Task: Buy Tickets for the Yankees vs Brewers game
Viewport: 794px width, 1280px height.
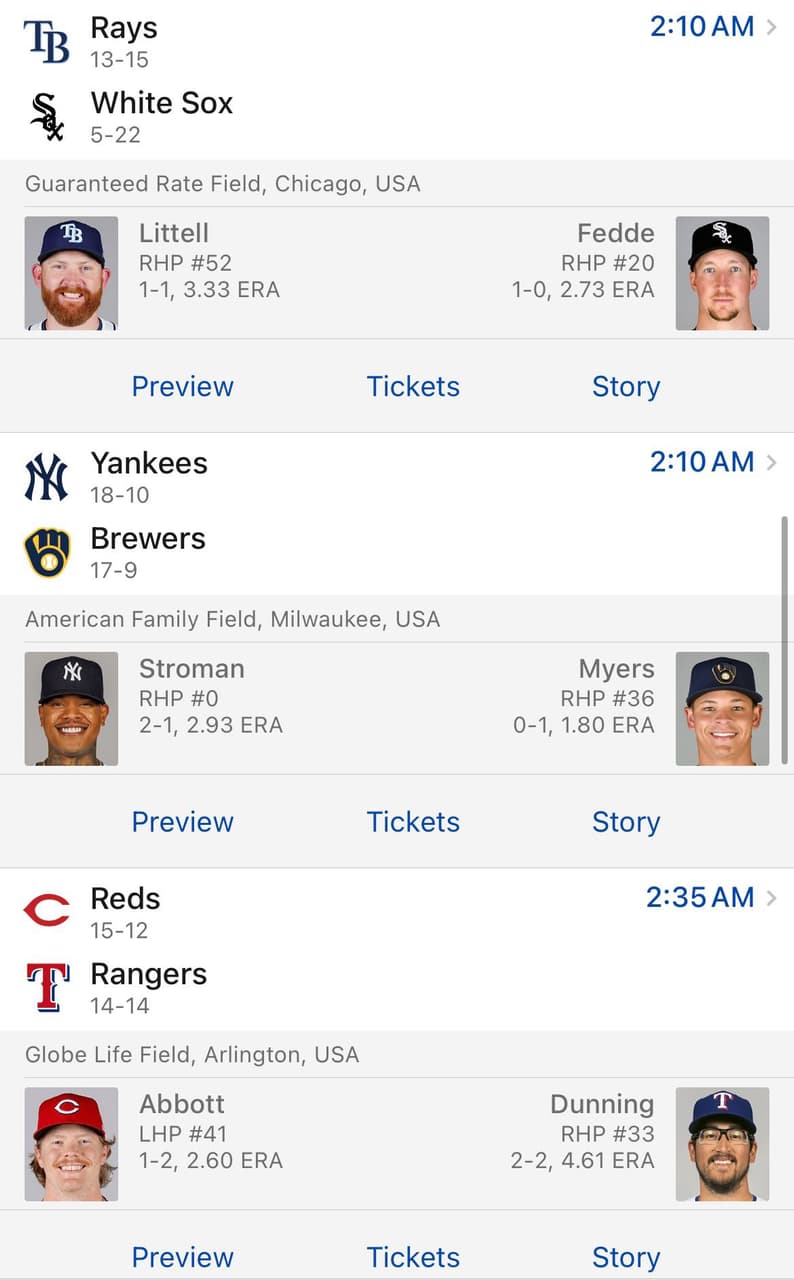Action: tap(413, 821)
